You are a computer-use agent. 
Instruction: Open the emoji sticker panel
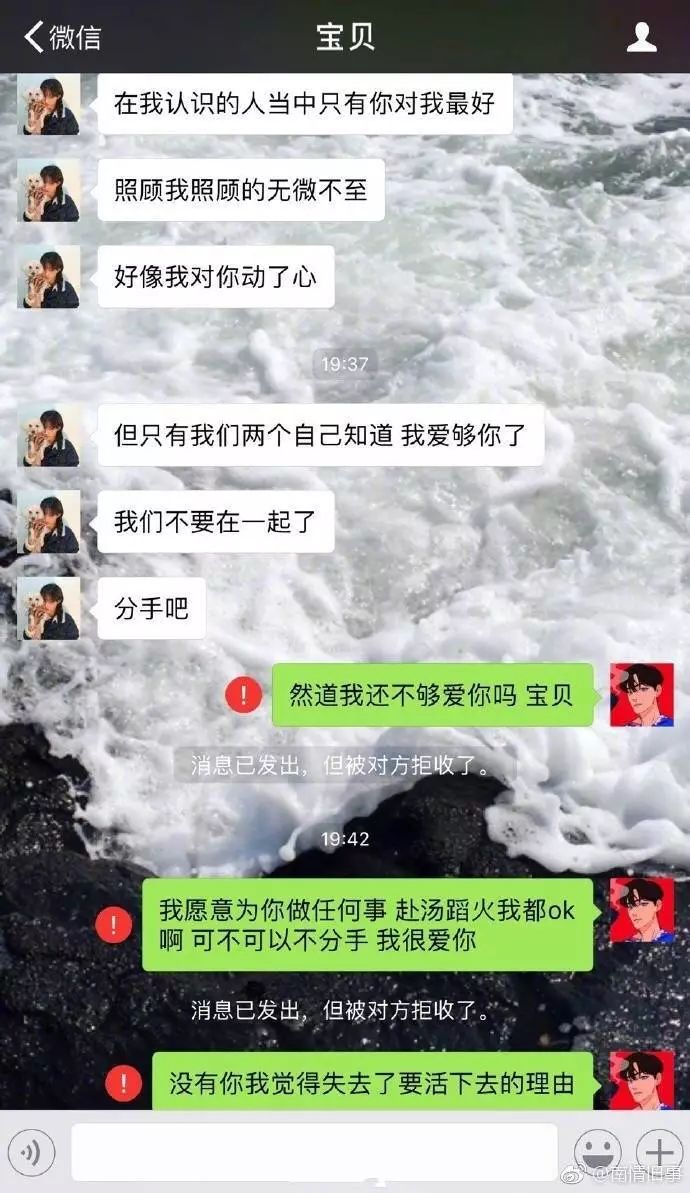tap(597, 1151)
